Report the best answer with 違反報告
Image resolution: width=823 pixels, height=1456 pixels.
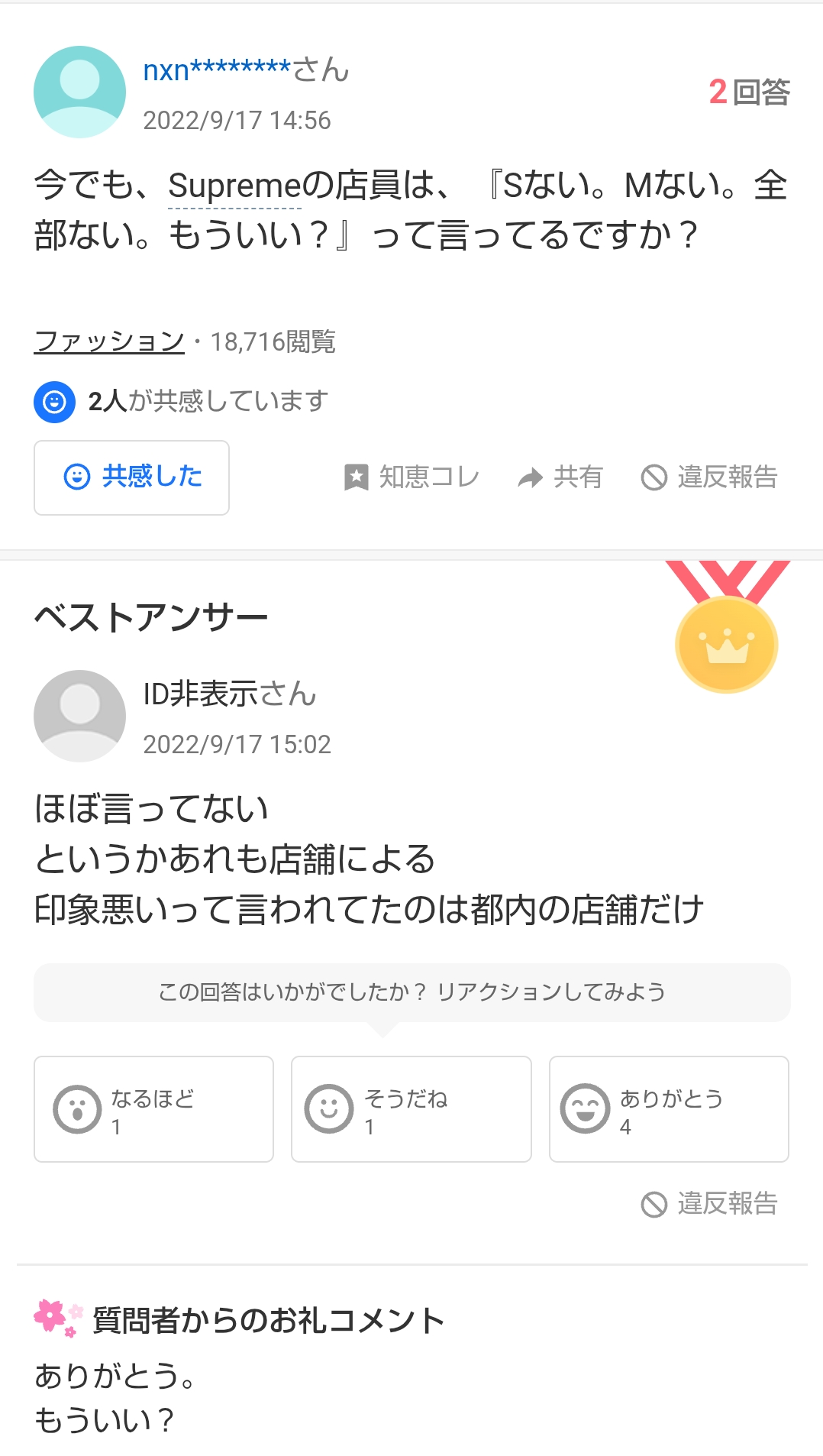pos(709,1204)
